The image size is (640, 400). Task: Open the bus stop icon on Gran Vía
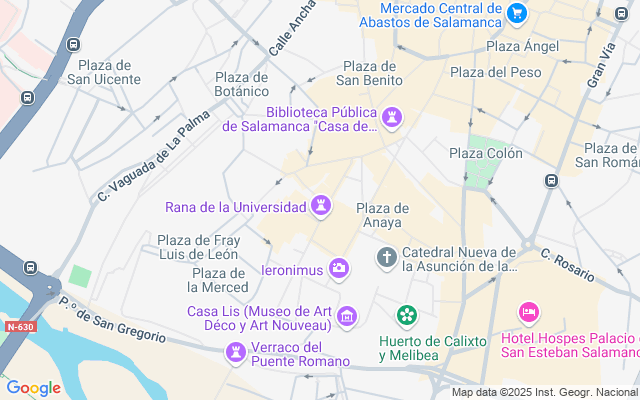[621, 13]
